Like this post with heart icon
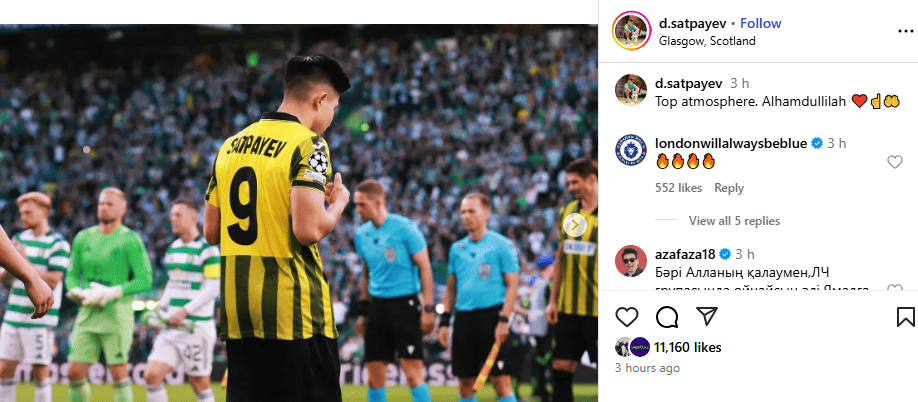 627,317
